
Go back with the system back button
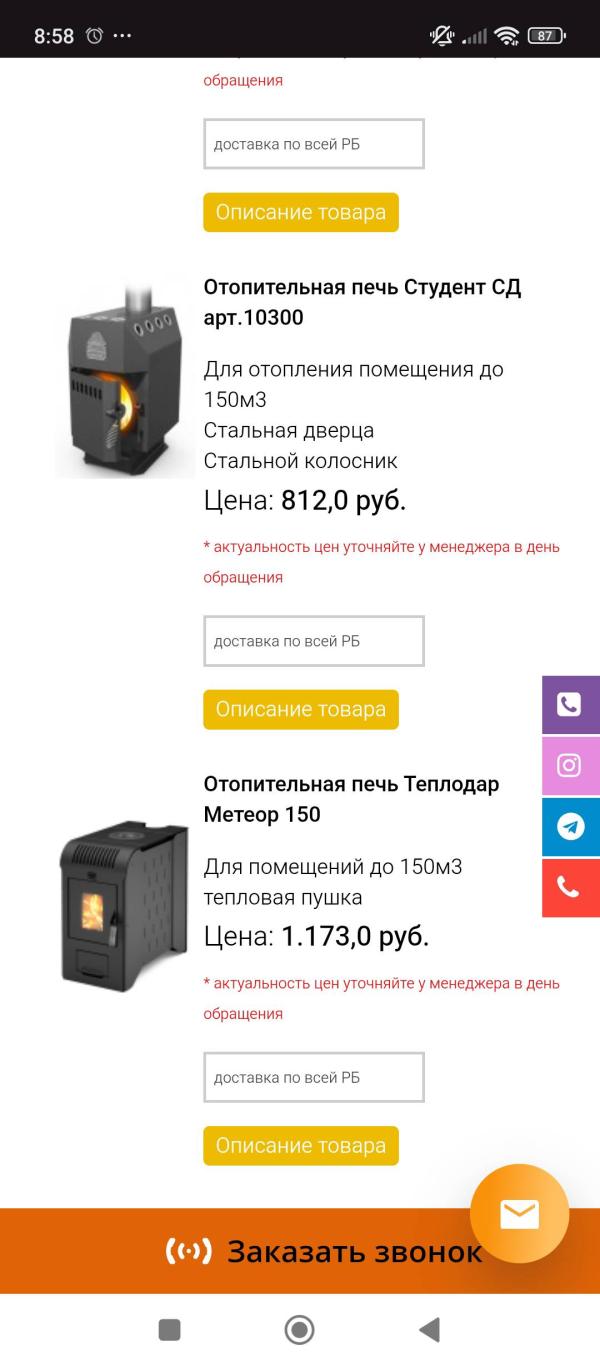point(429,1329)
